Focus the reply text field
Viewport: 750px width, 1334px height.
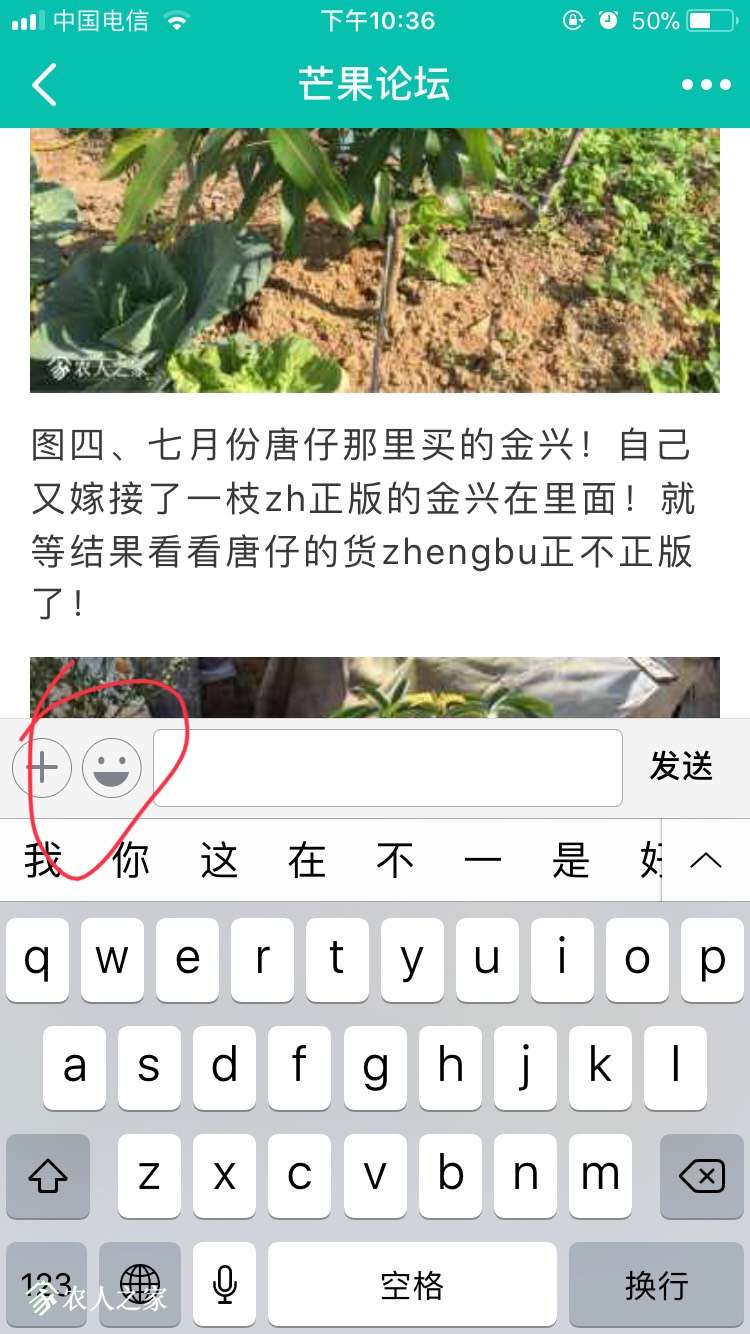[x=388, y=768]
